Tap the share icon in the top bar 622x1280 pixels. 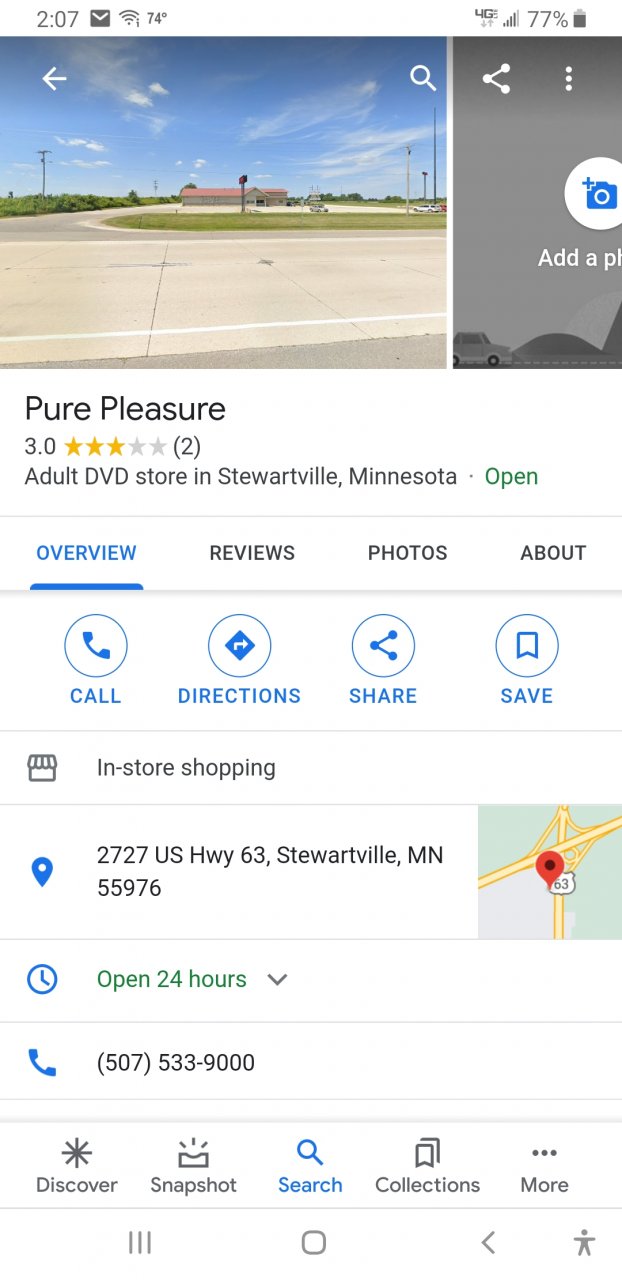point(496,78)
